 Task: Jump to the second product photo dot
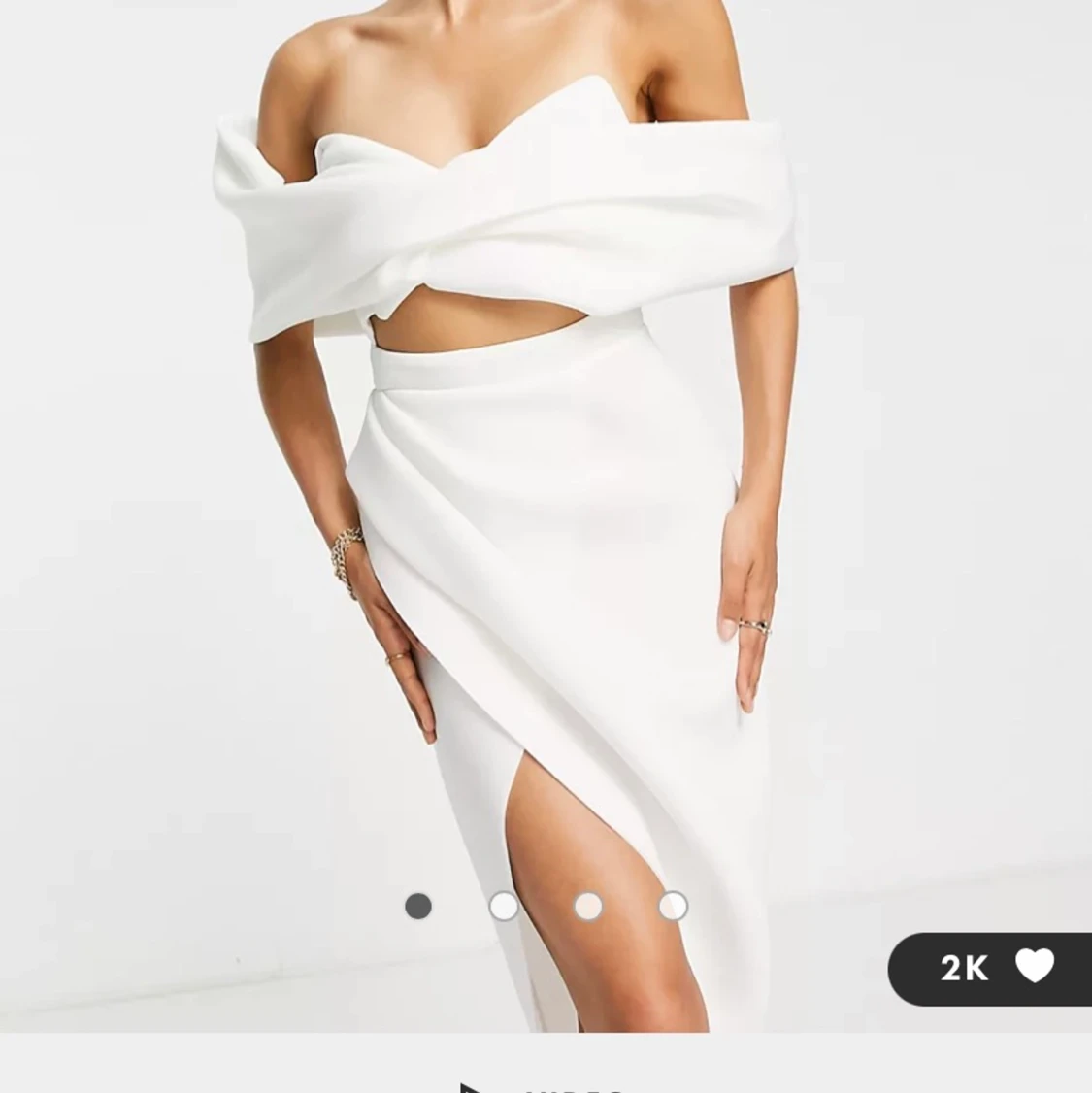click(503, 907)
